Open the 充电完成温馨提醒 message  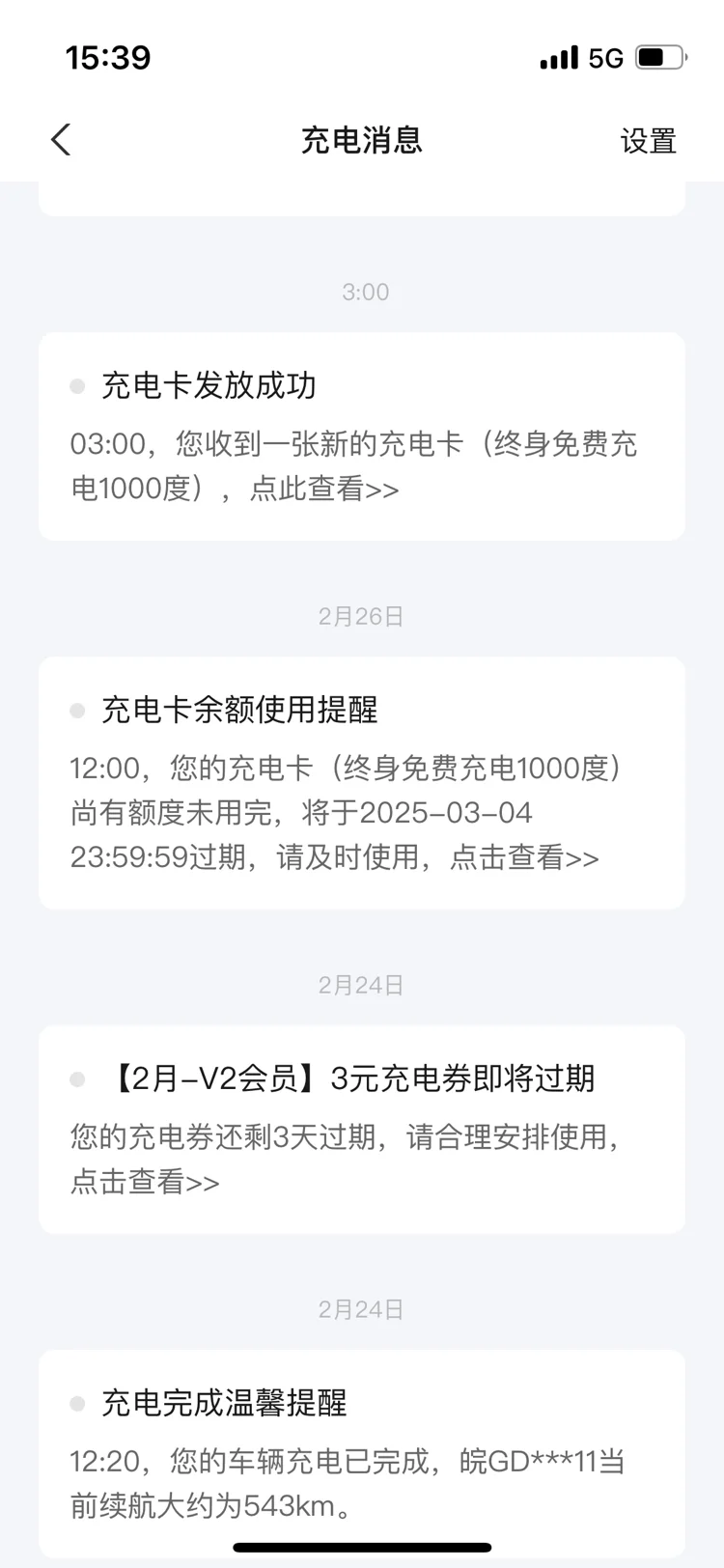(x=361, y=1453)
